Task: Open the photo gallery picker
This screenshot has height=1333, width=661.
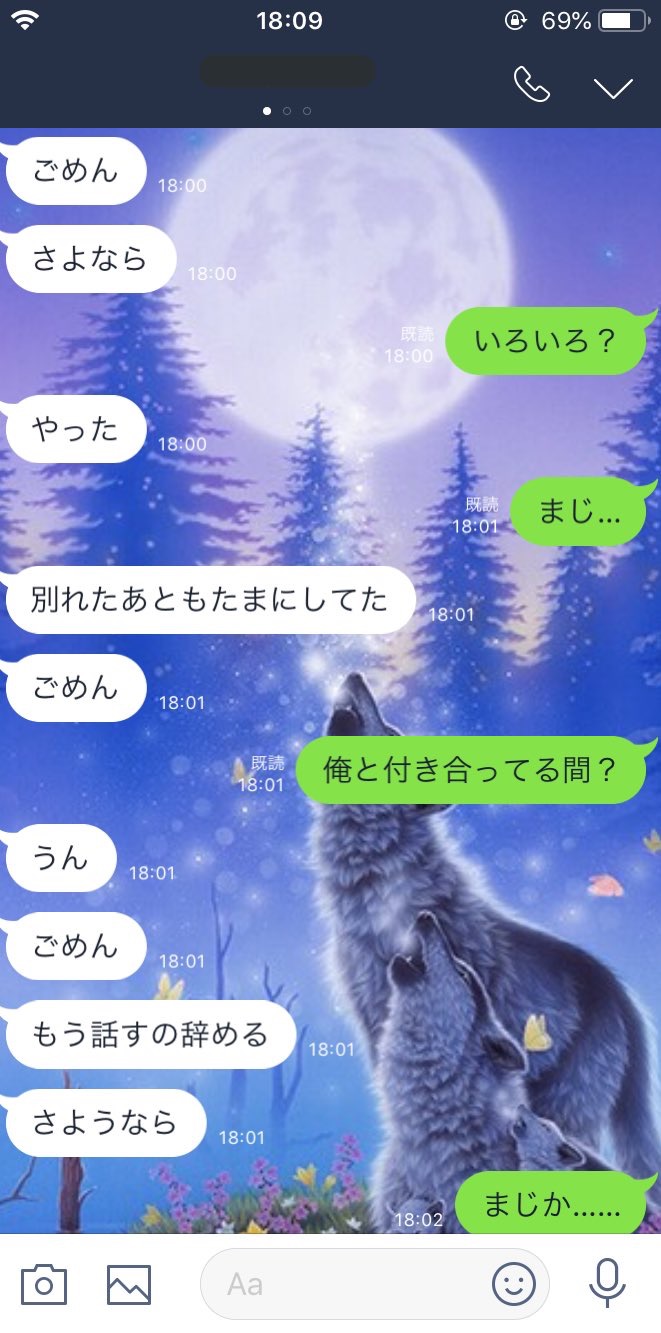Action: (129, 1284)
